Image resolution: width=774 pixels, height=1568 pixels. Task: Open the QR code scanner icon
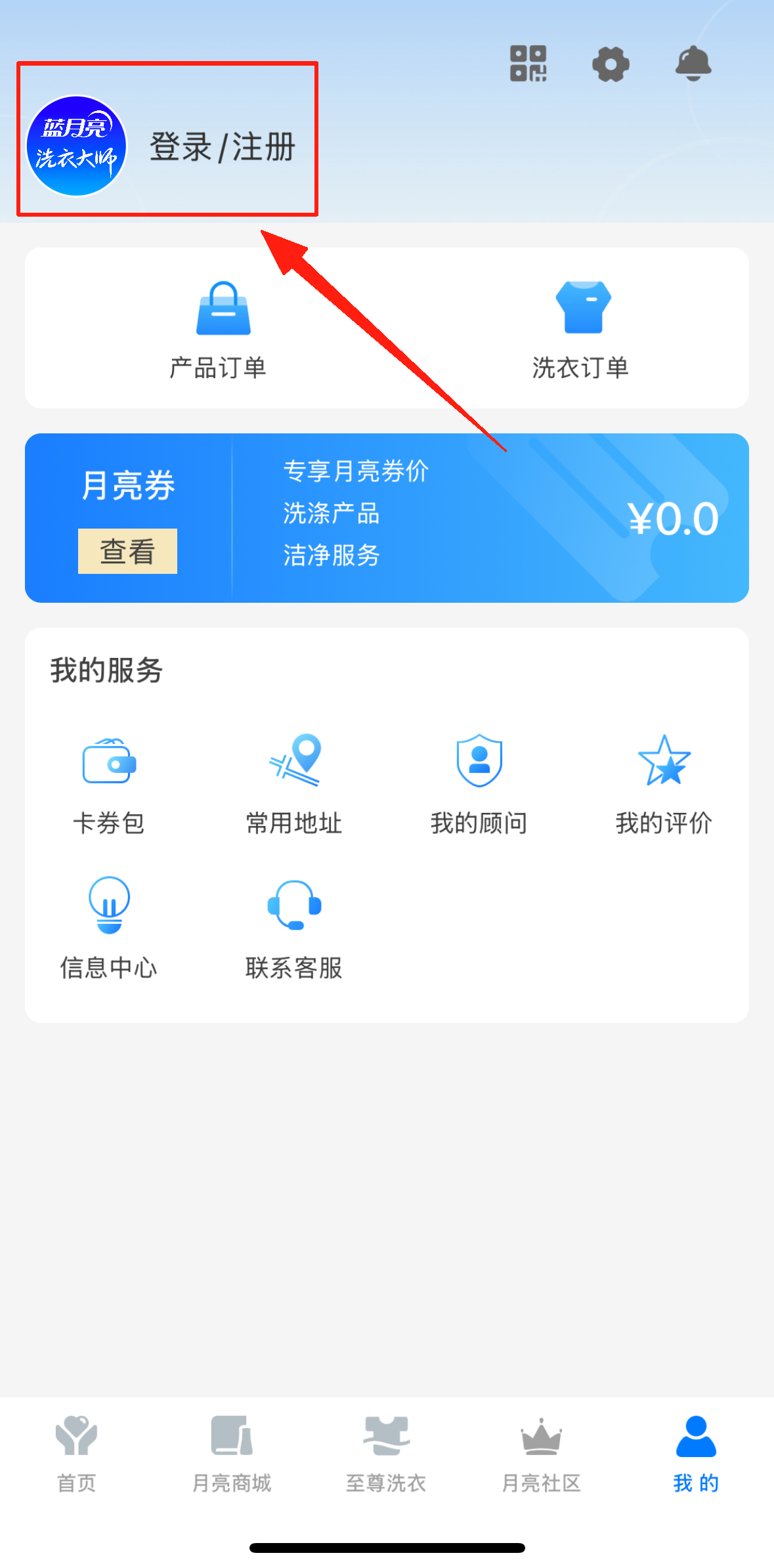point(528,64)
